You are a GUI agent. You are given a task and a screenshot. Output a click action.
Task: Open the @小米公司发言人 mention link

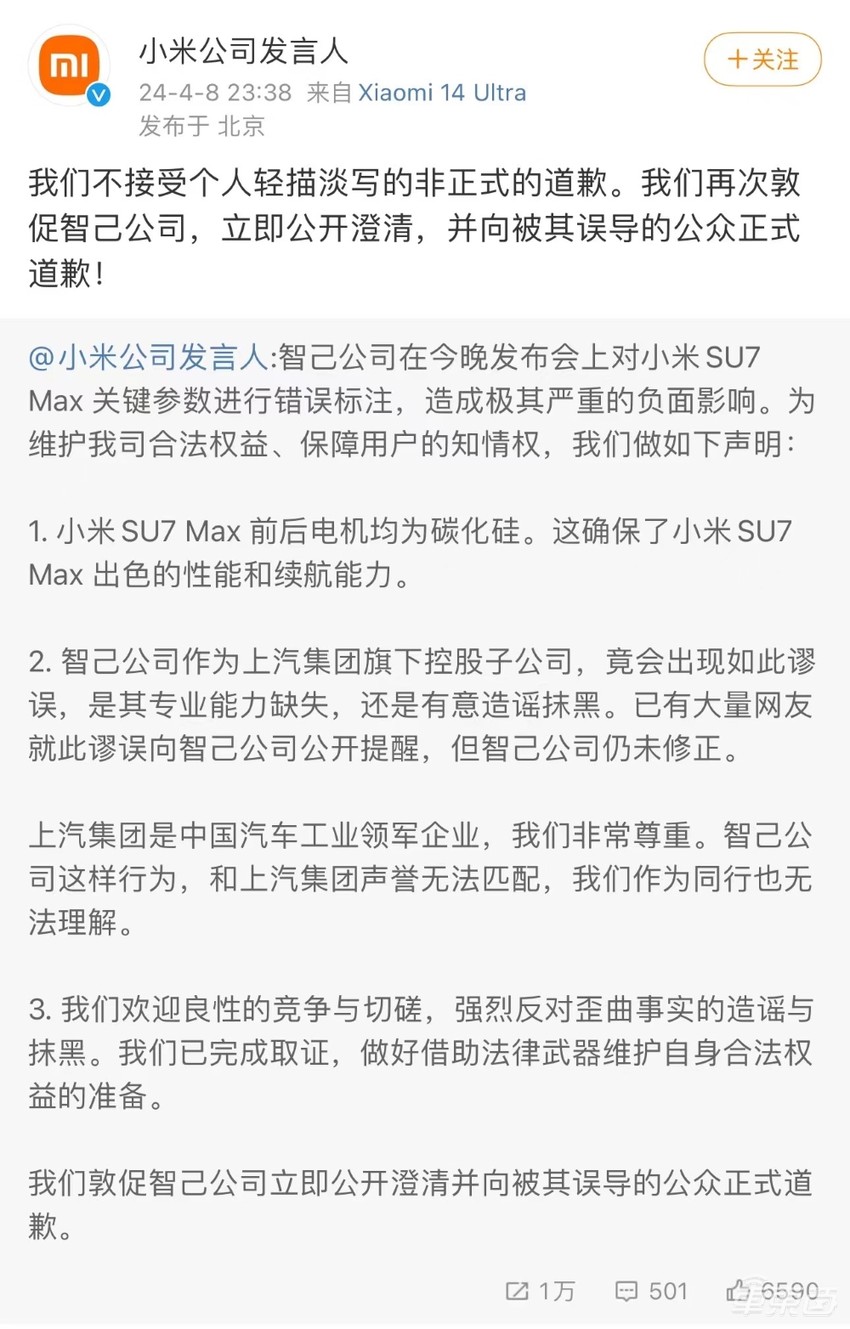148,355
